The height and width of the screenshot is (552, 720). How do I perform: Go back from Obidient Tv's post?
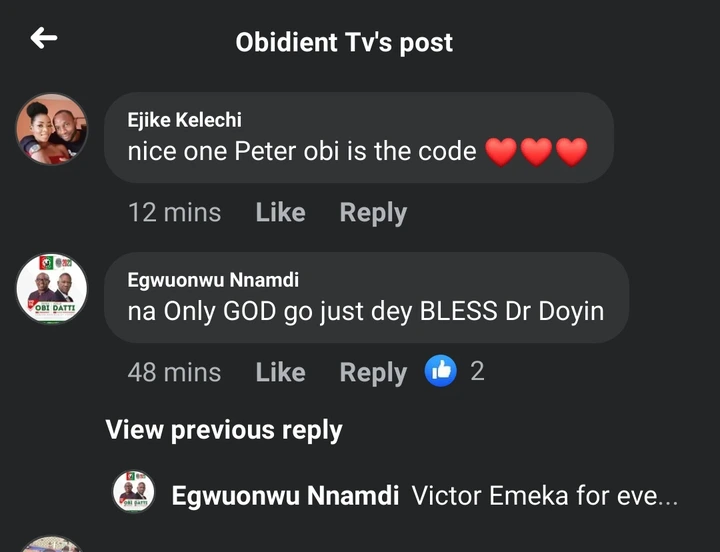pos(44,39)
